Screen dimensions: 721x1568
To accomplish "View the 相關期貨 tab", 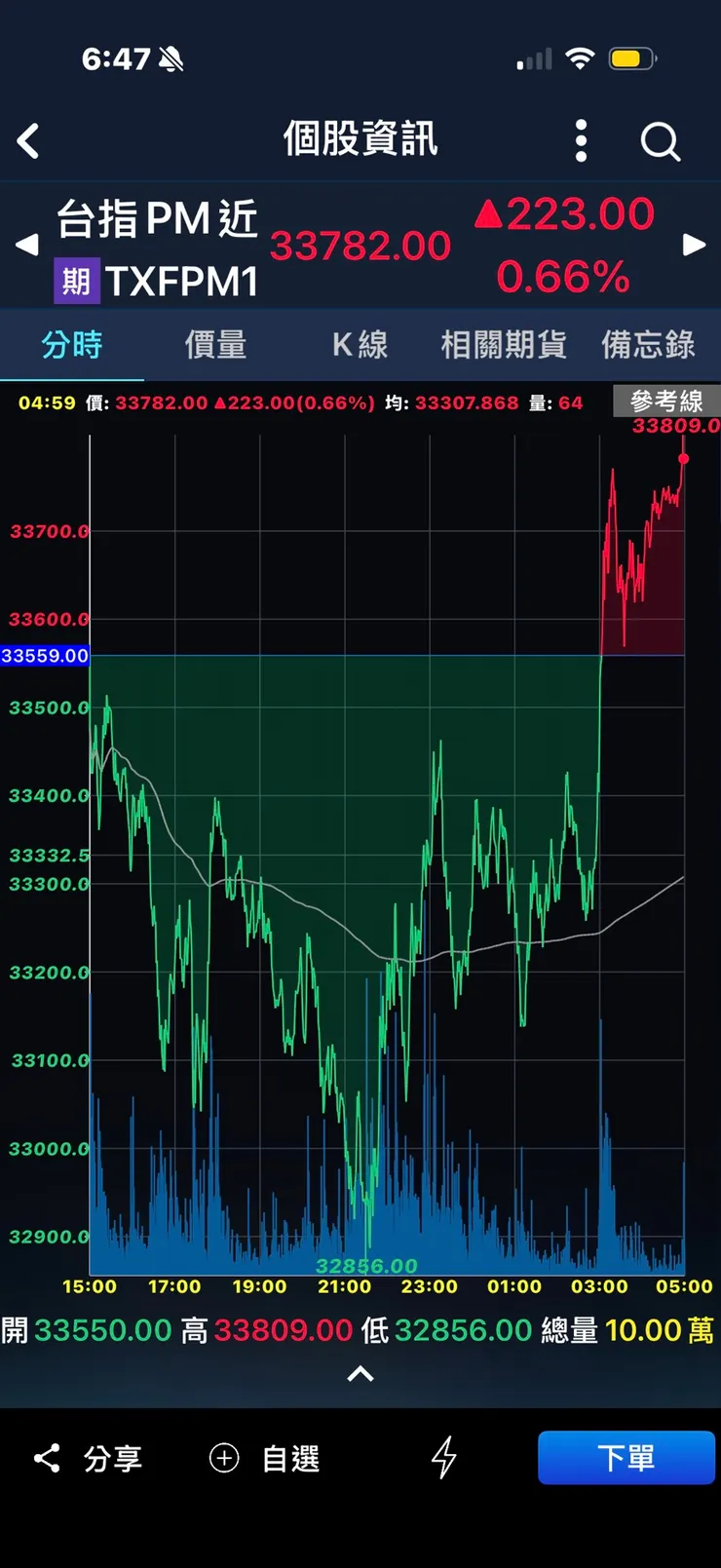I will 504,345.
